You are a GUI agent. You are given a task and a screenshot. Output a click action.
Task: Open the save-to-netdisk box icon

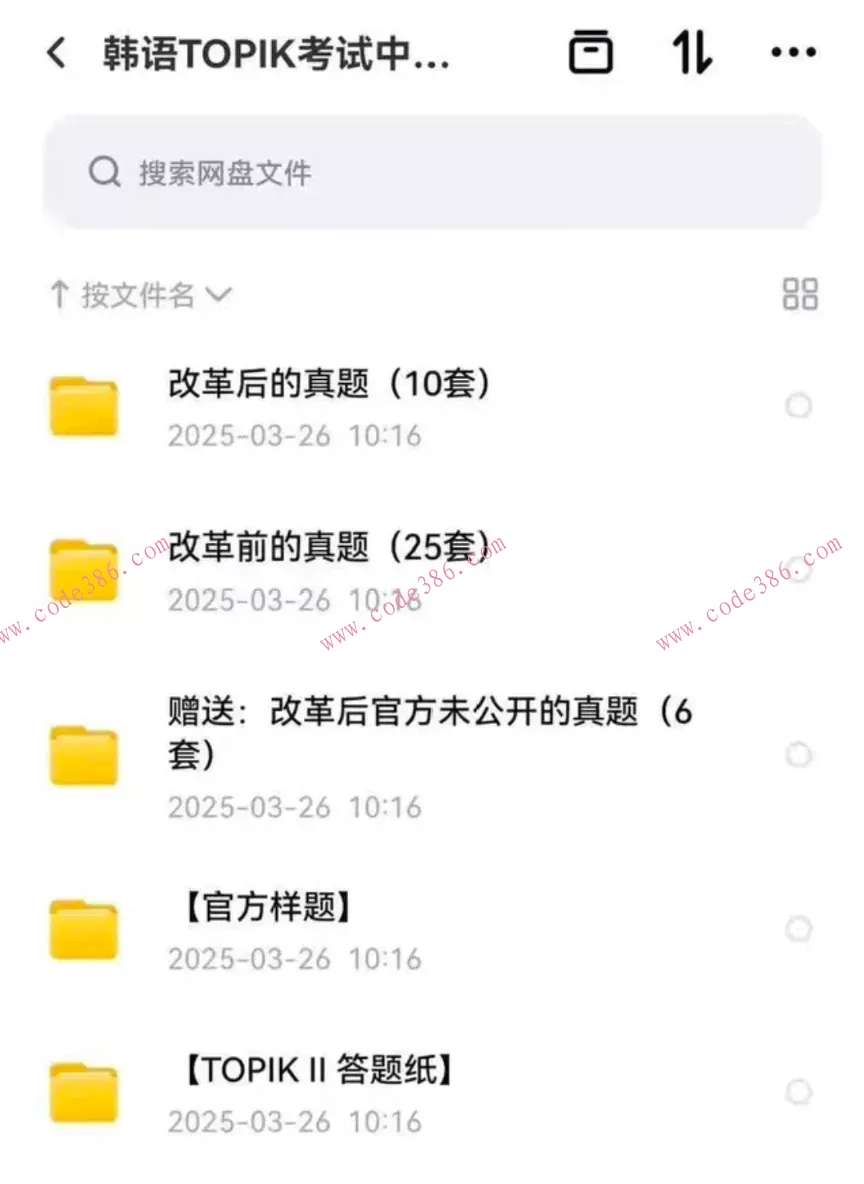[x=592, y=52]
